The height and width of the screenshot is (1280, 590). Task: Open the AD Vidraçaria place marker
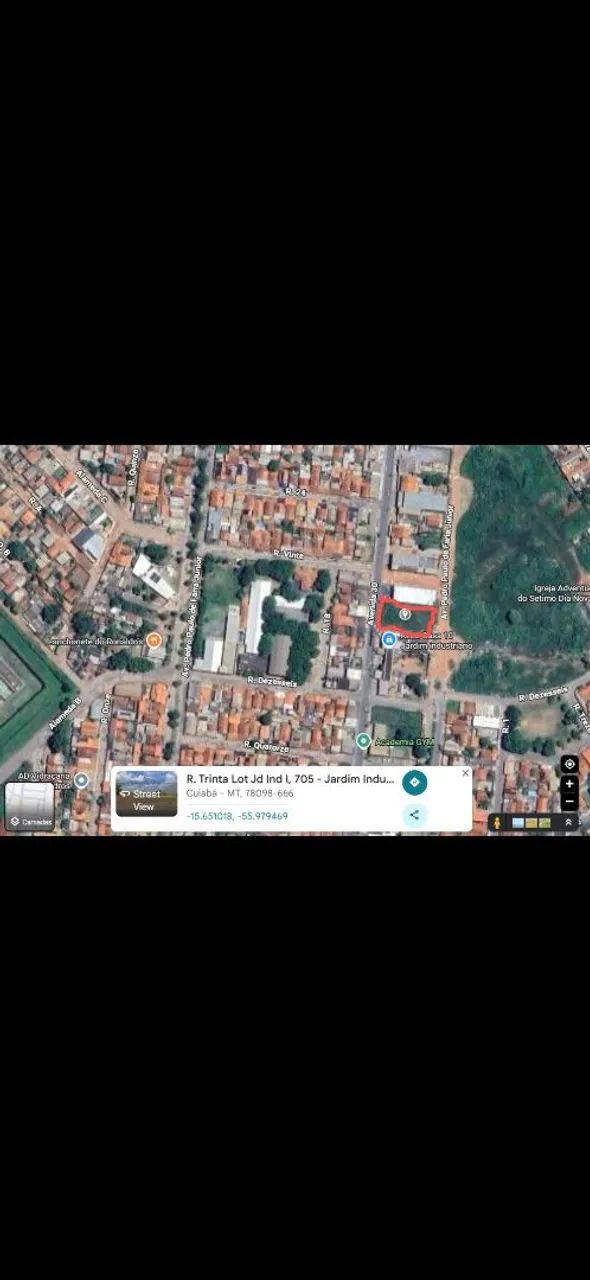pos(81,780)
